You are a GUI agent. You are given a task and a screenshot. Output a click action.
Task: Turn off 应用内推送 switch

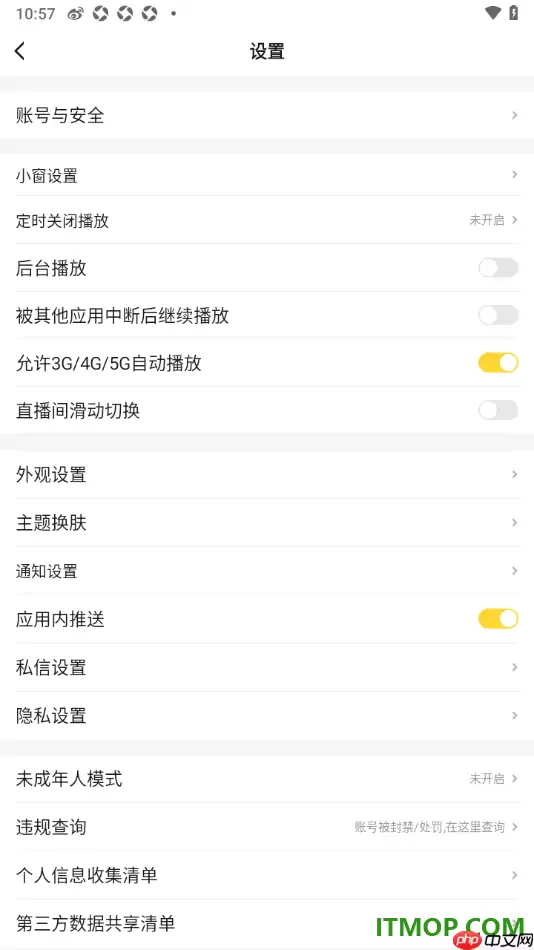(498, 619)
